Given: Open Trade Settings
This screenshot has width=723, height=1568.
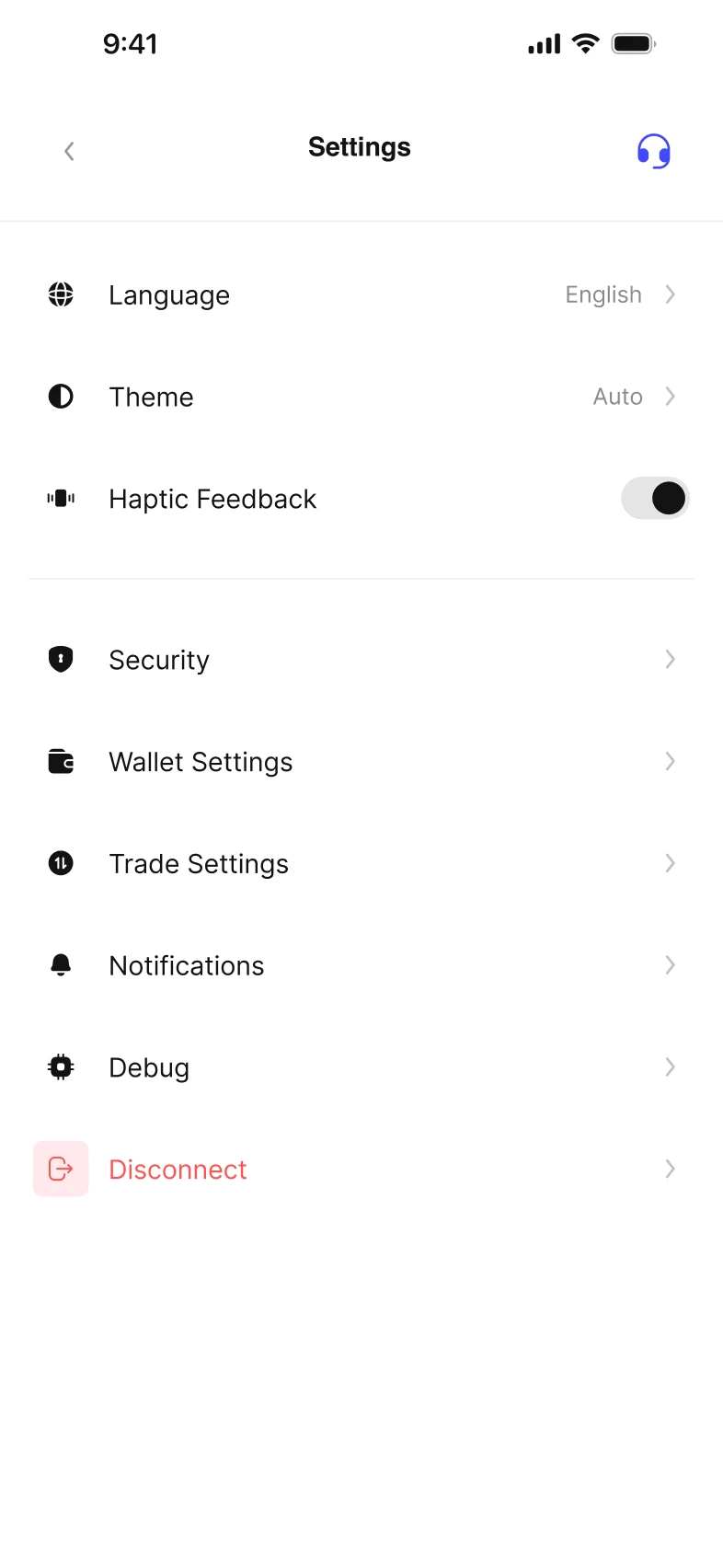Looking at the screenshot, I should [361, 864].
